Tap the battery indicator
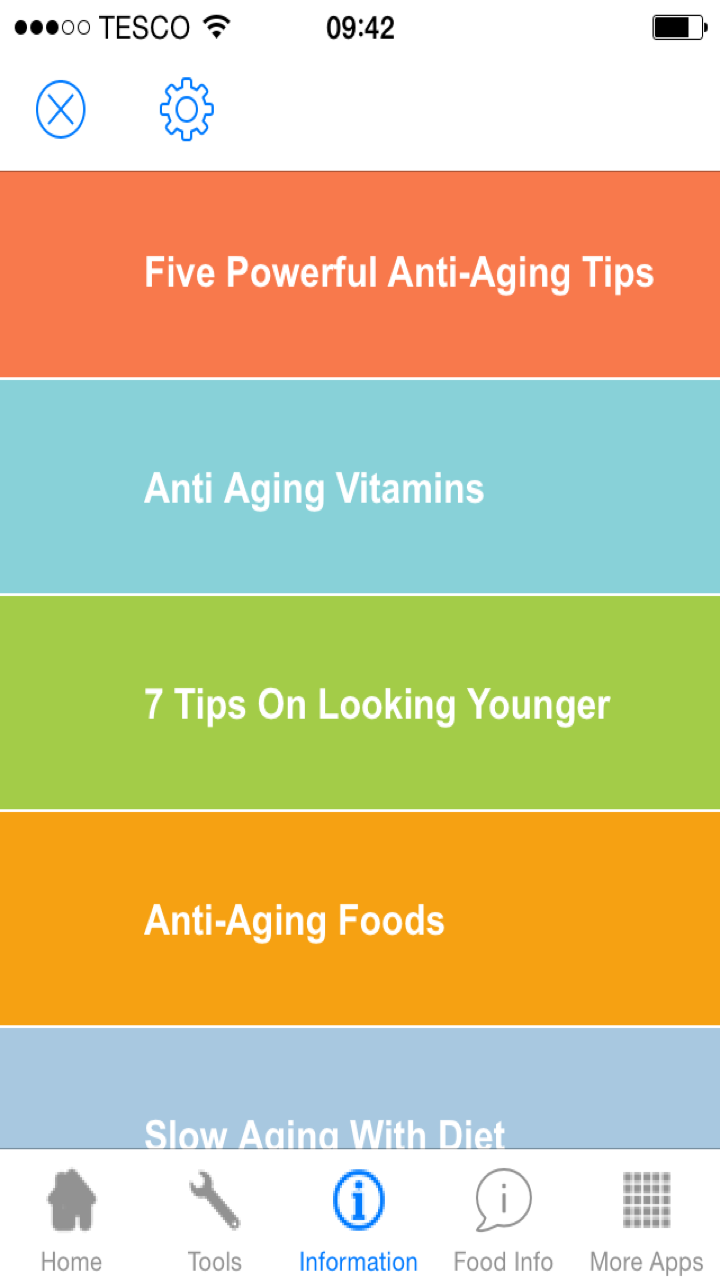The width and height of the screenshot is (720, 1280). [678, 27]
